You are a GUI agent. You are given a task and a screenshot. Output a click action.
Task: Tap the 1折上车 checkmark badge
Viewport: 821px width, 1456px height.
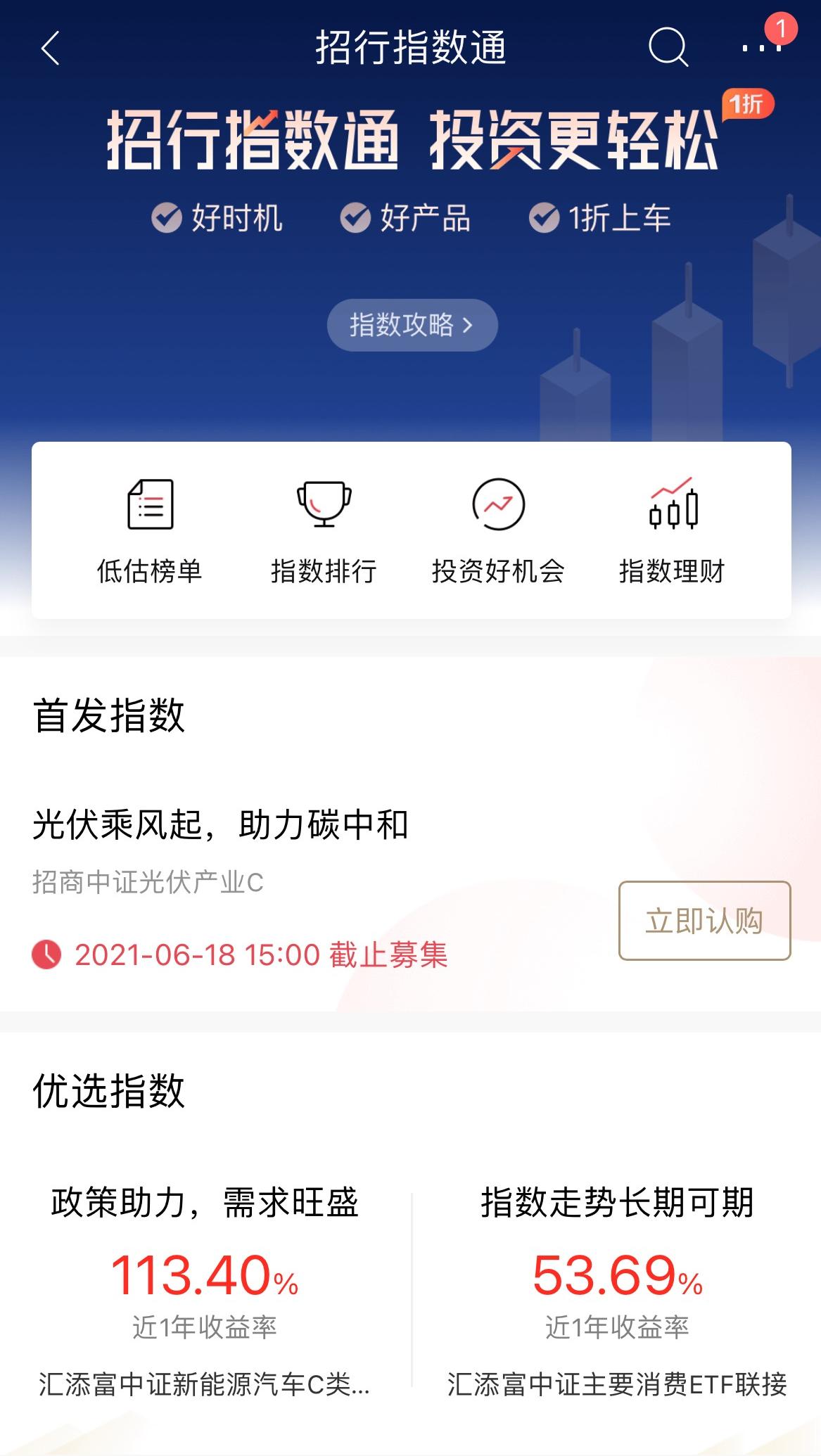(x=544, y=217)
